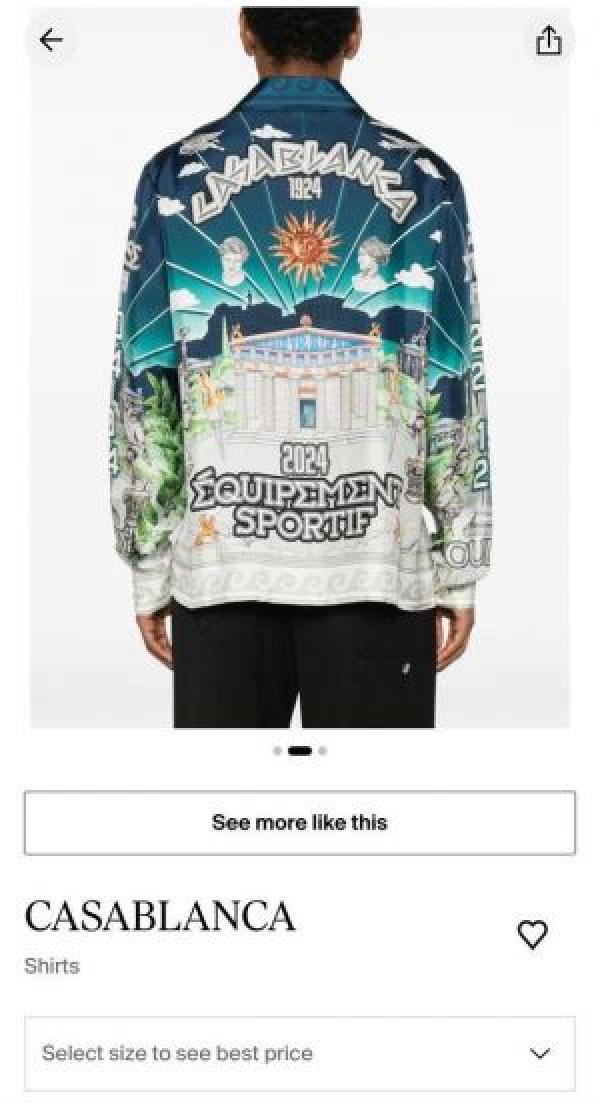
Task: Add the shirt to wishlist with heart
Action: click(532, 934)
